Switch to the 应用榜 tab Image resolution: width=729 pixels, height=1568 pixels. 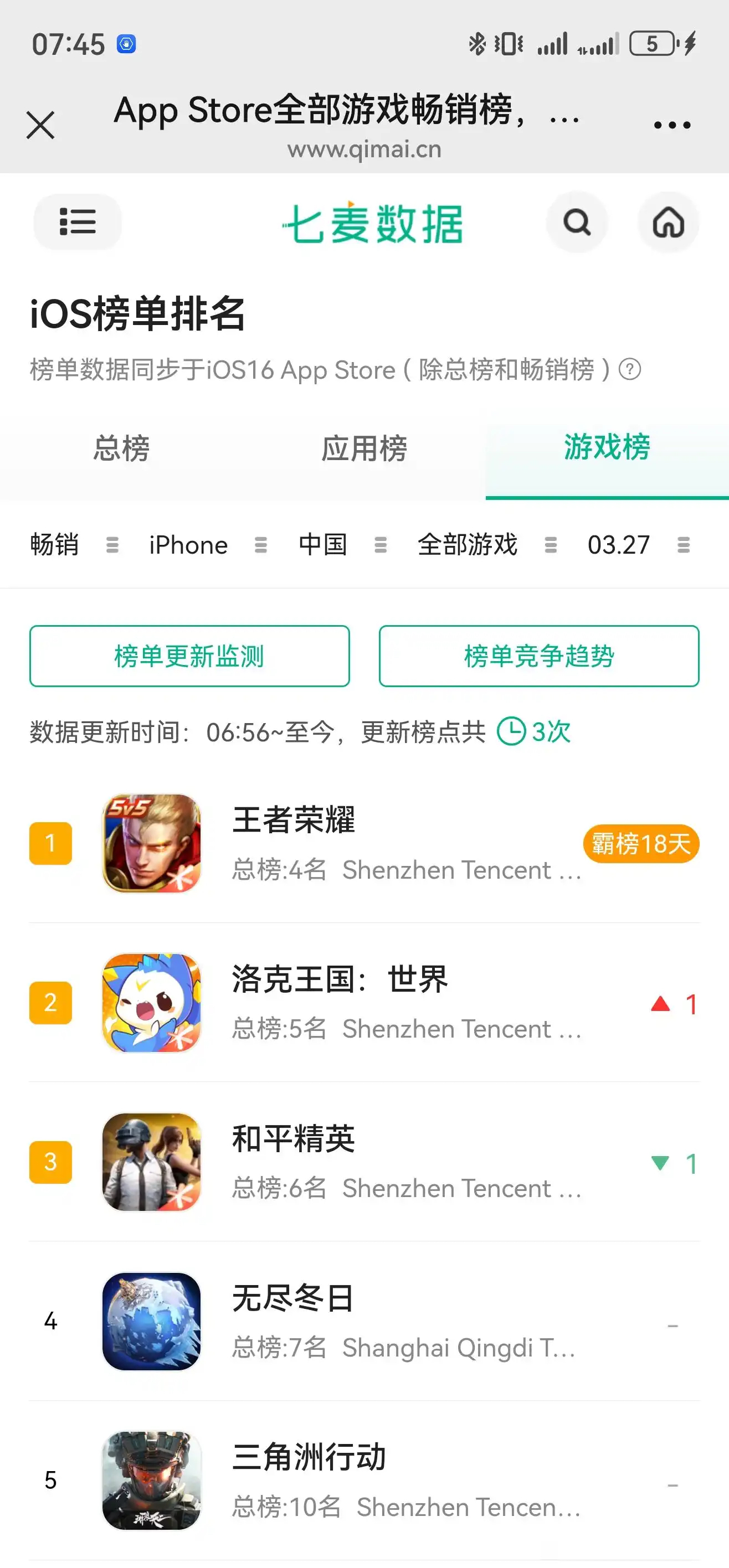coord(364,448)
